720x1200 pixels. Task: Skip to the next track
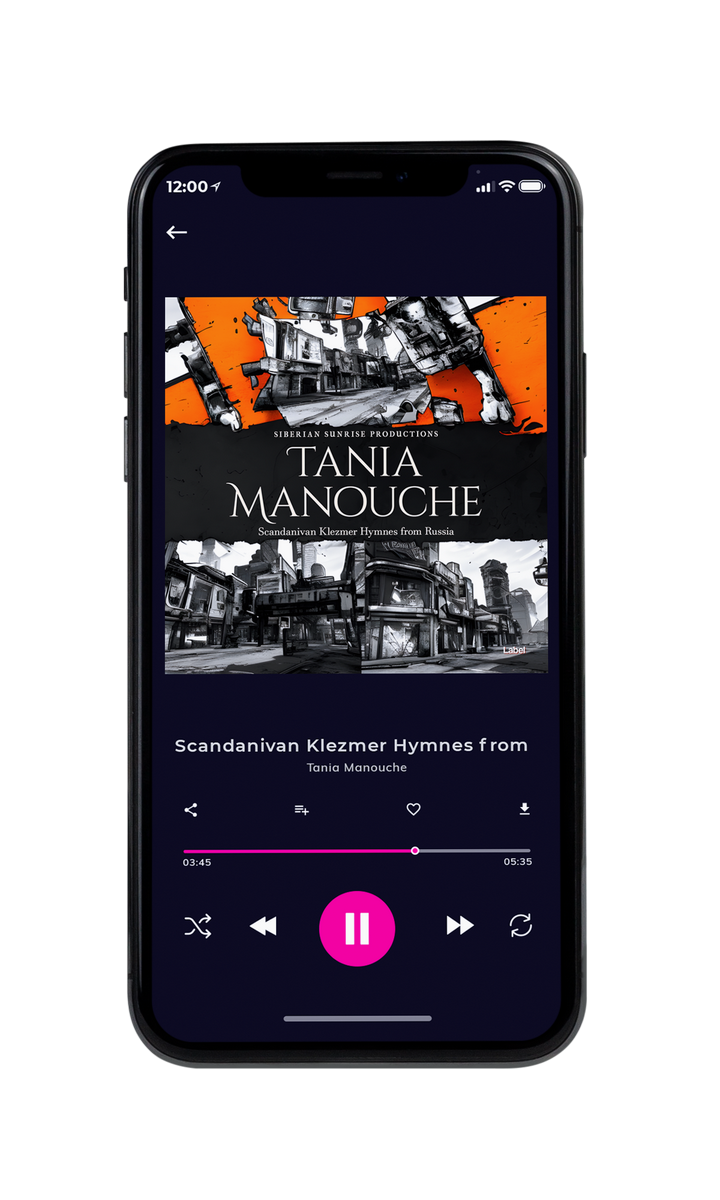click(x=460, y=926)
